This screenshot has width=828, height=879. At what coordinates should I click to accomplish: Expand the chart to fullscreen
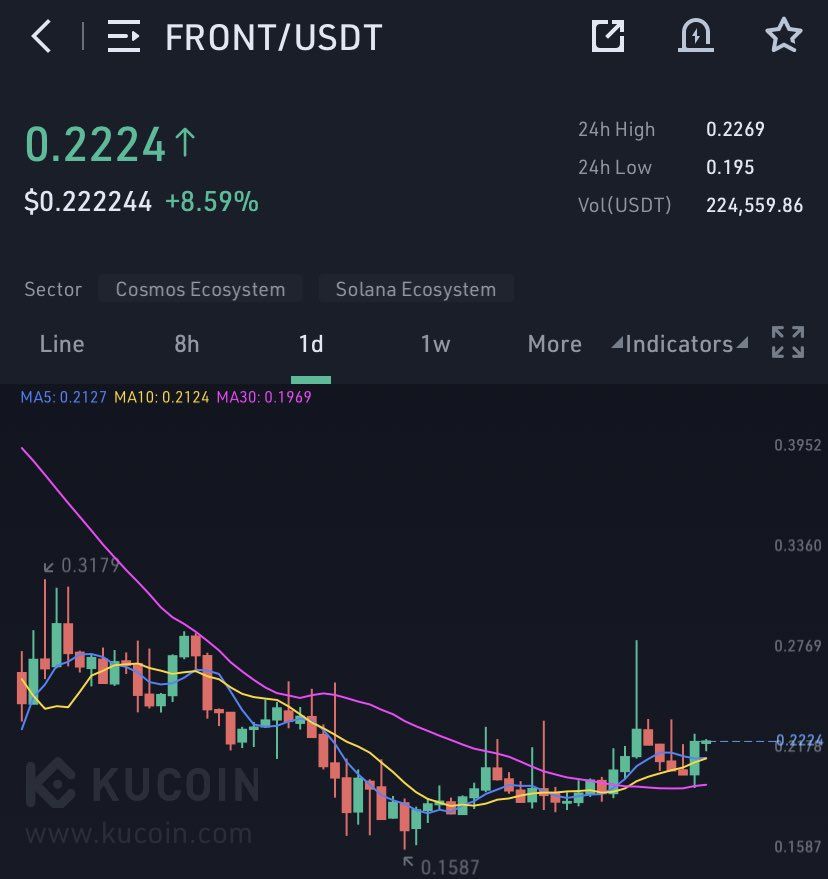click(x=788, y=342)
